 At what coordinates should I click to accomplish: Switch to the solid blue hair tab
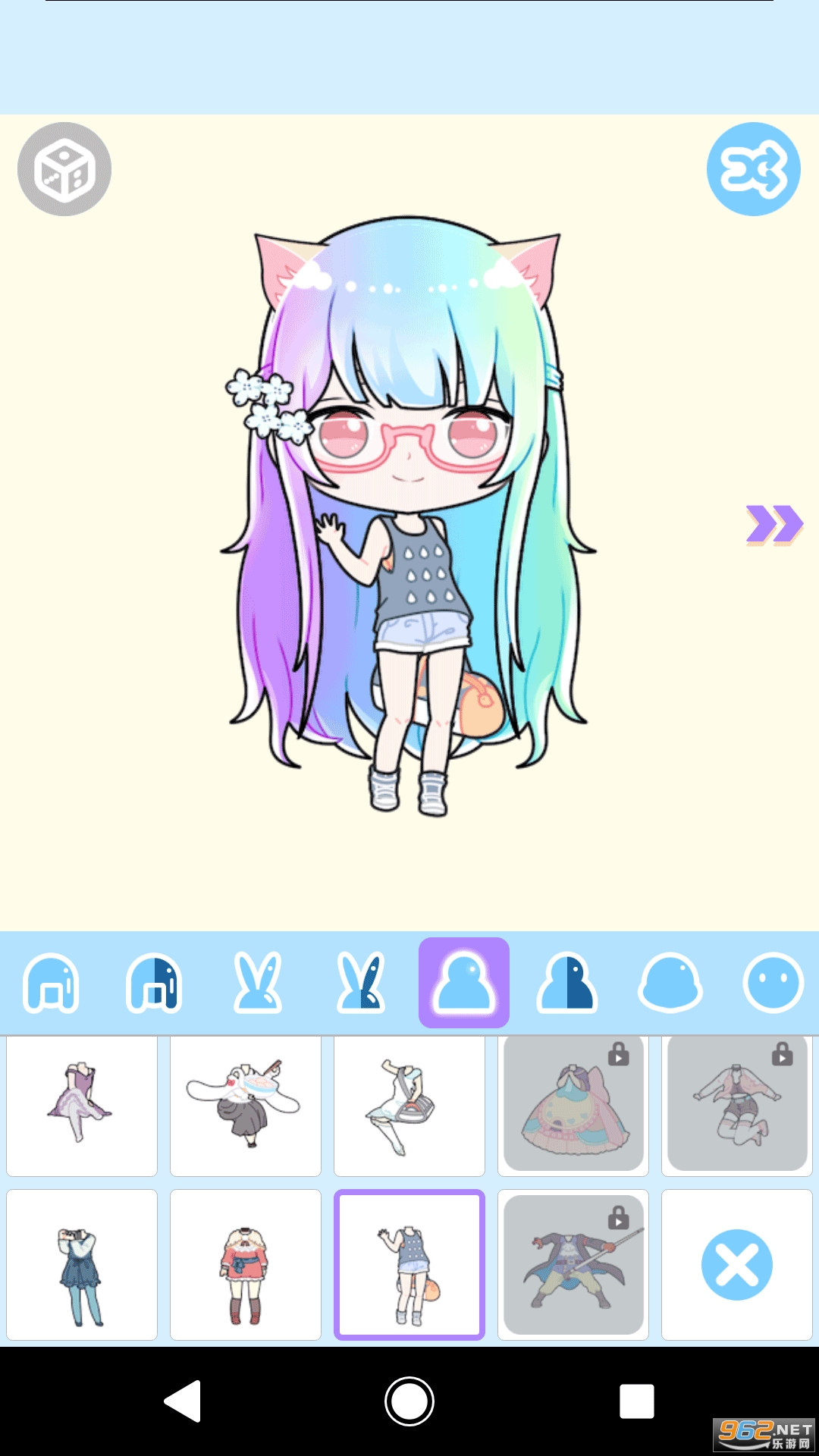point(52,983)
